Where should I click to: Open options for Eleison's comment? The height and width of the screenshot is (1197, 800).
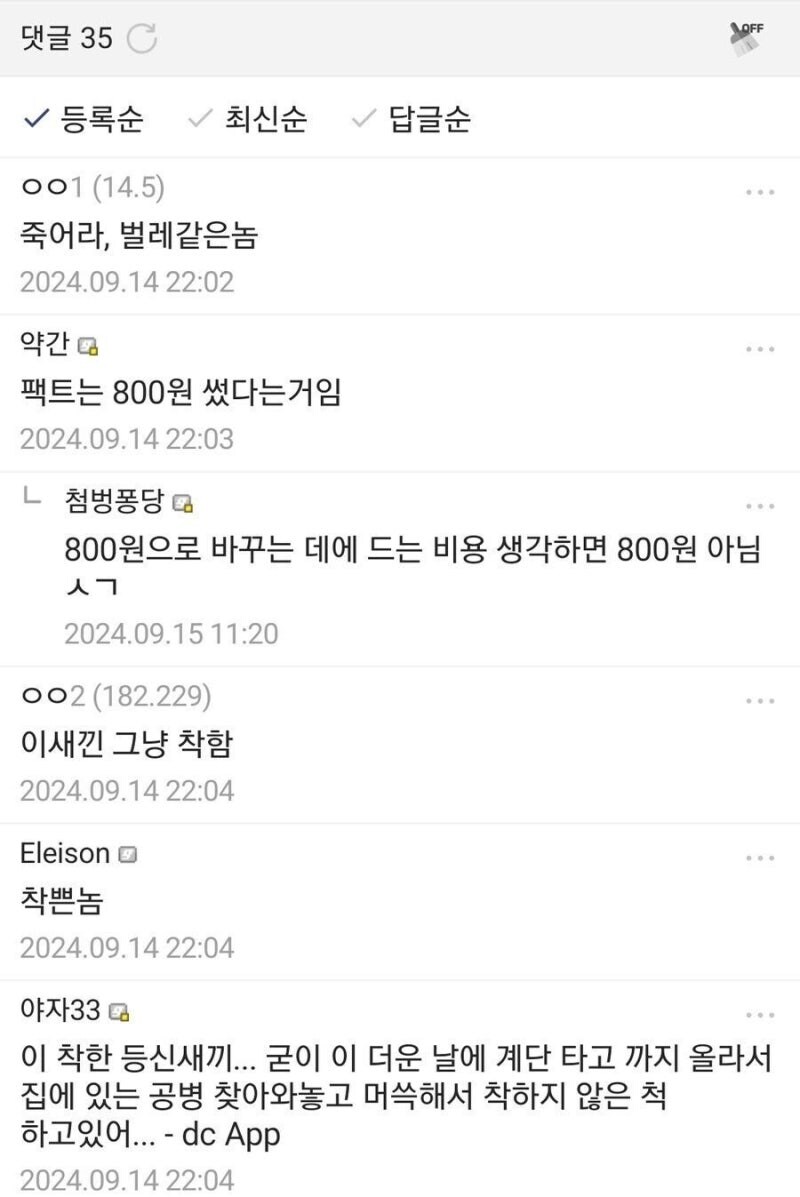click(760, 858)
